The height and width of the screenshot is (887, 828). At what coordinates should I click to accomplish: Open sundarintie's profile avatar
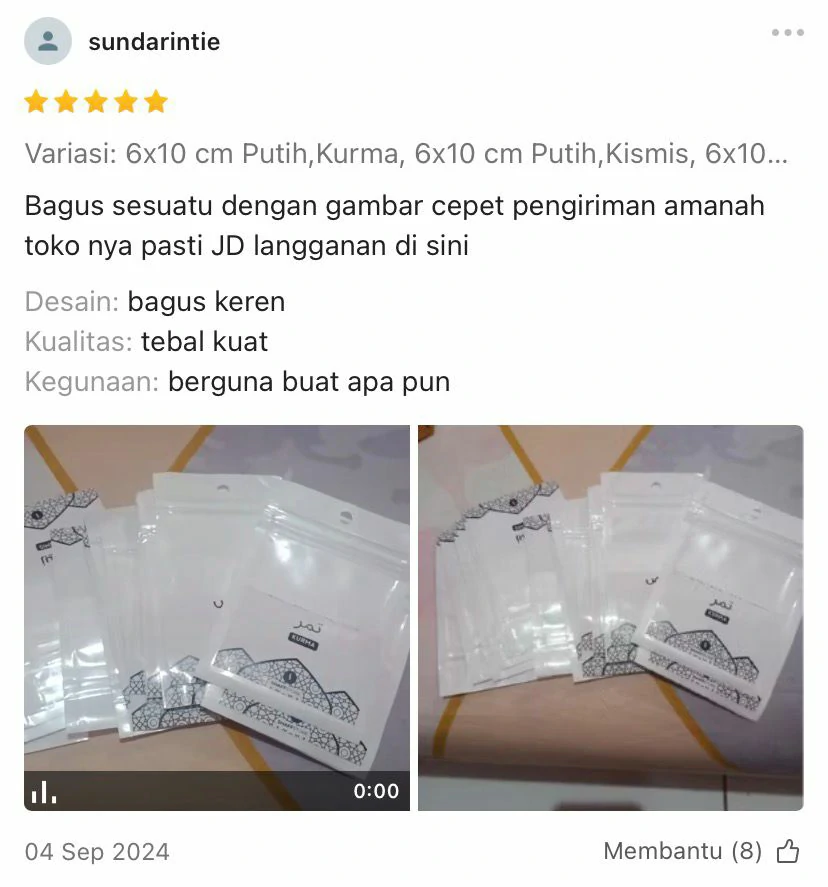click(47, 42)
